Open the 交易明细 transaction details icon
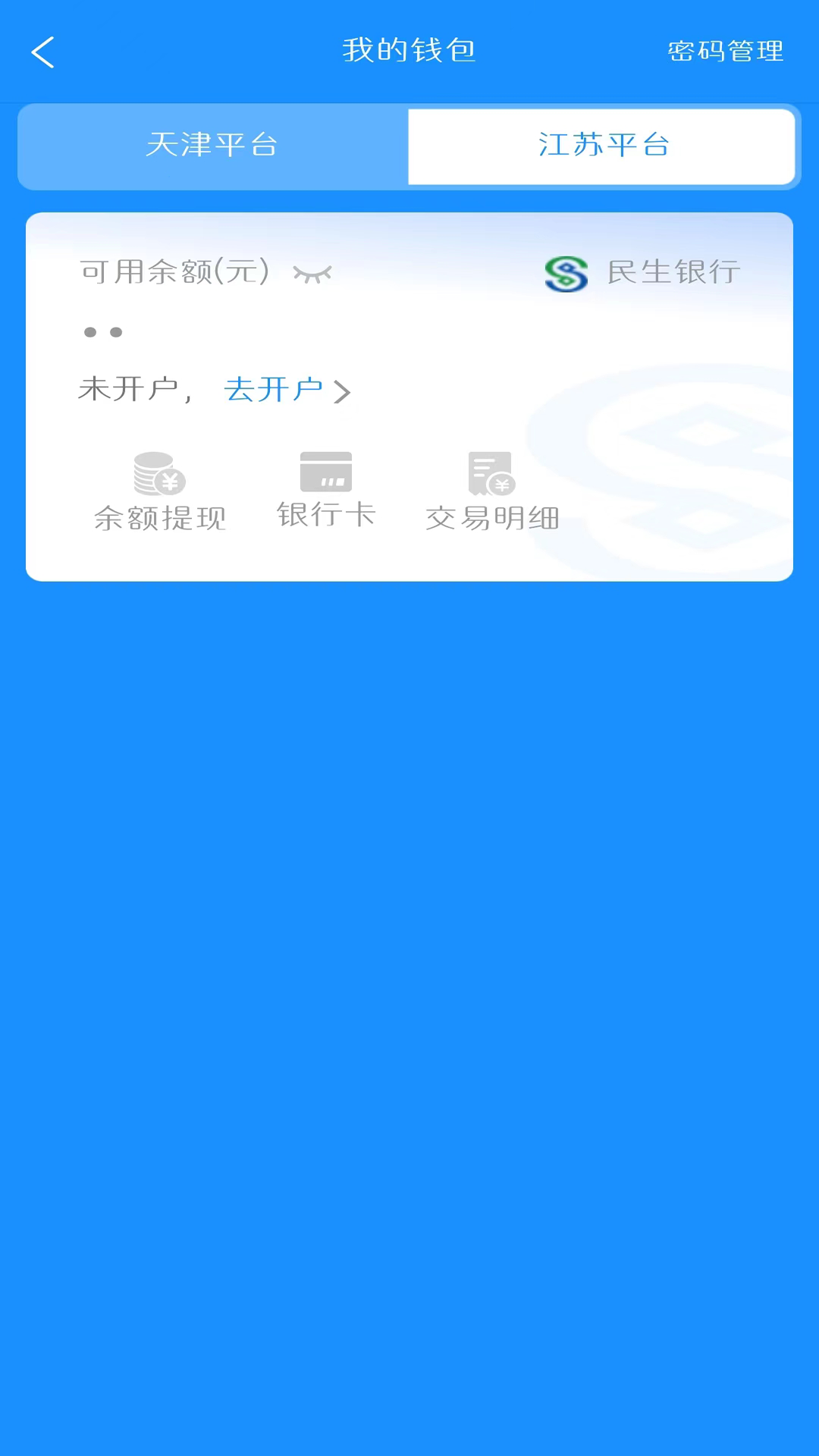 (491, 489)
